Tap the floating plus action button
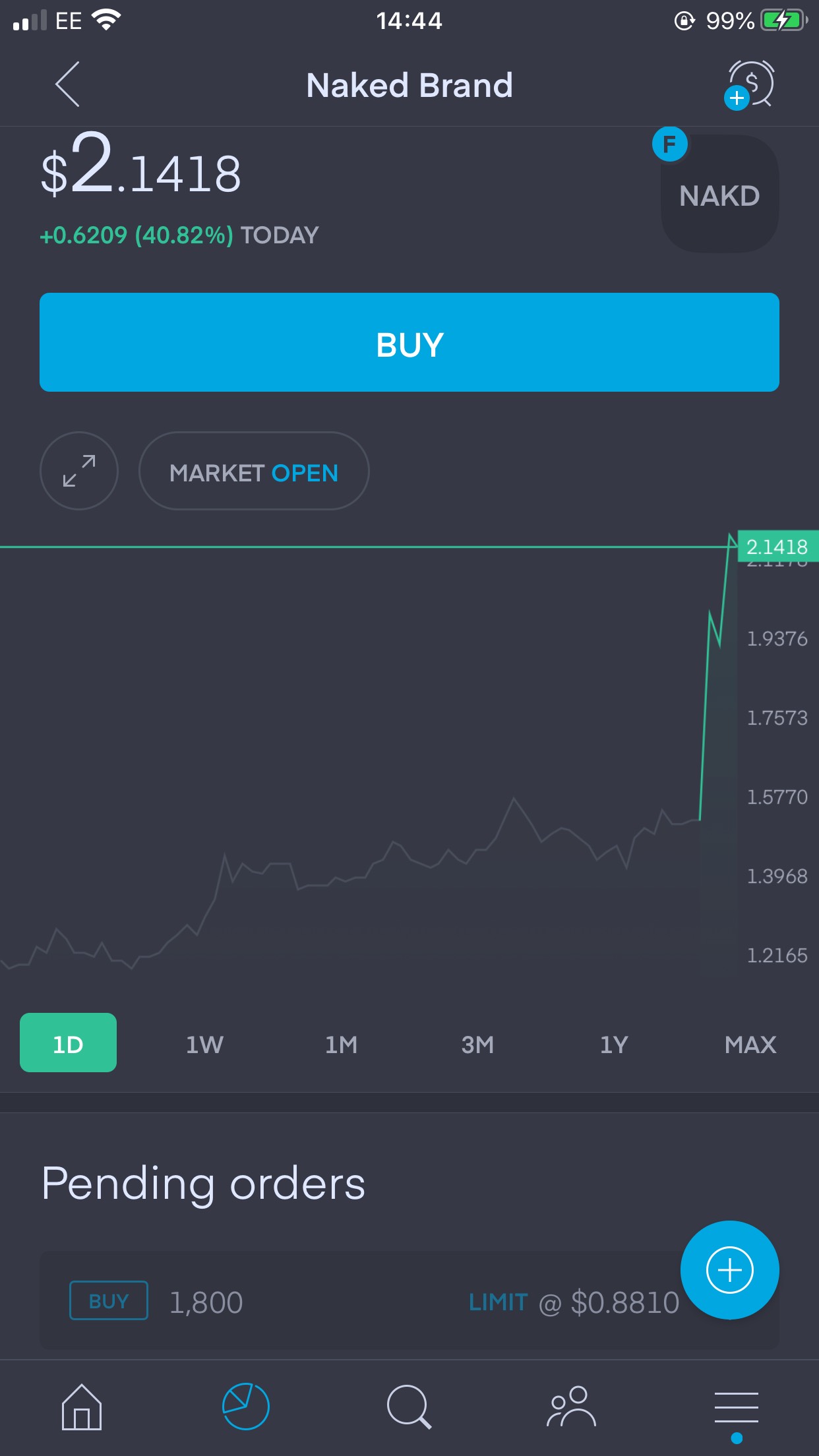This screenshot has height=1456, width=819. click(x=729, y=1270)
